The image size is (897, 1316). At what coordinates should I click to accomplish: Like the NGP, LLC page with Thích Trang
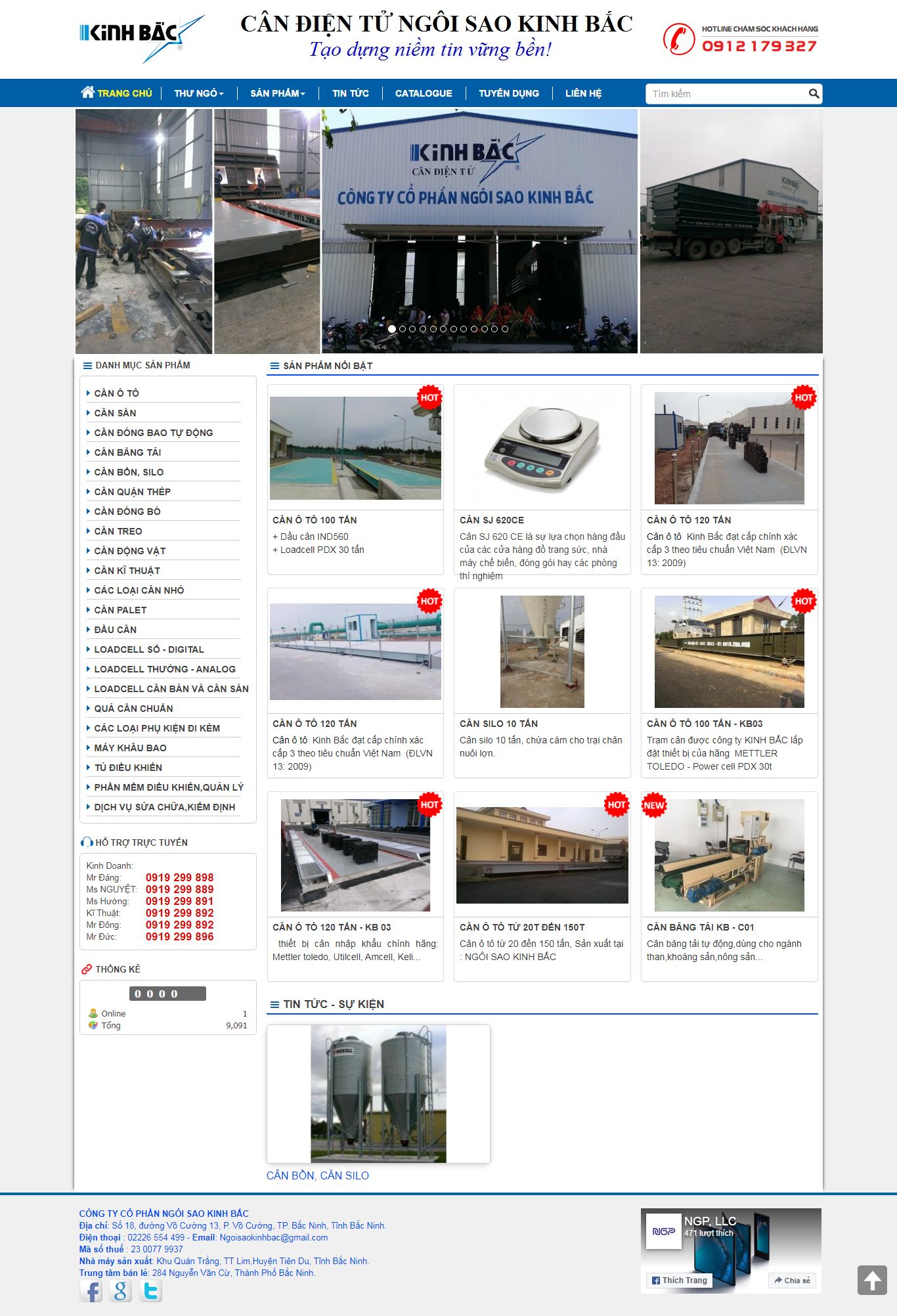(679, 1280)
